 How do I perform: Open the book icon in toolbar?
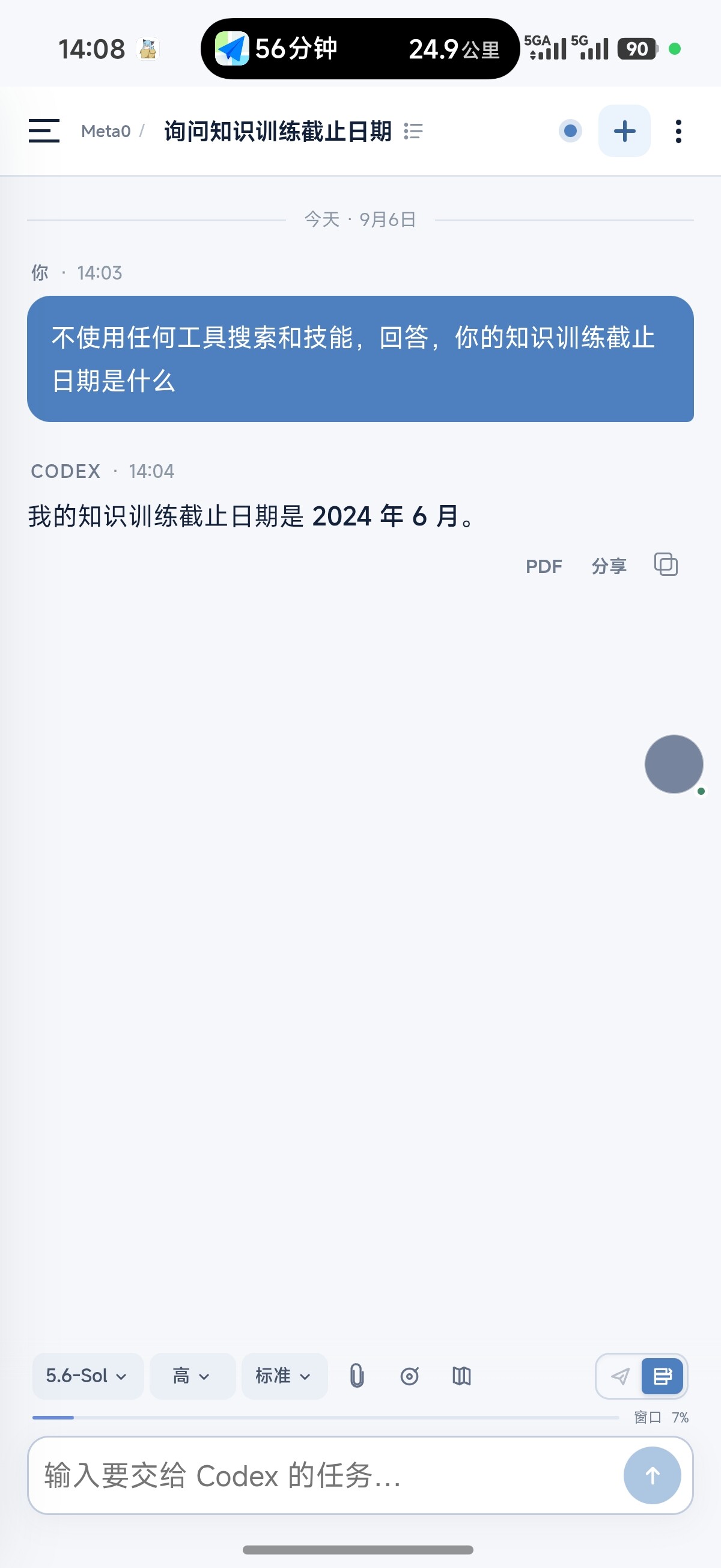pos(462,1376)
